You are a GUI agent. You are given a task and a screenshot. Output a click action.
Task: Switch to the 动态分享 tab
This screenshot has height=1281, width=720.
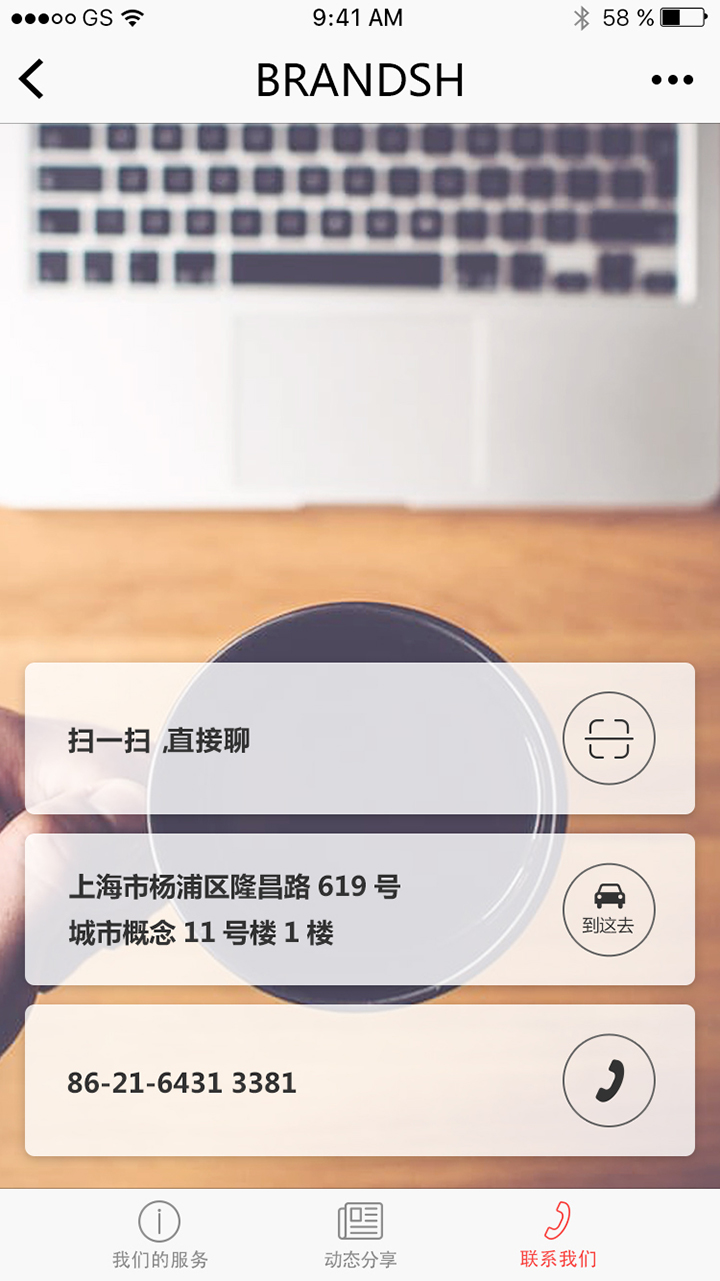tap(360, 1236)
